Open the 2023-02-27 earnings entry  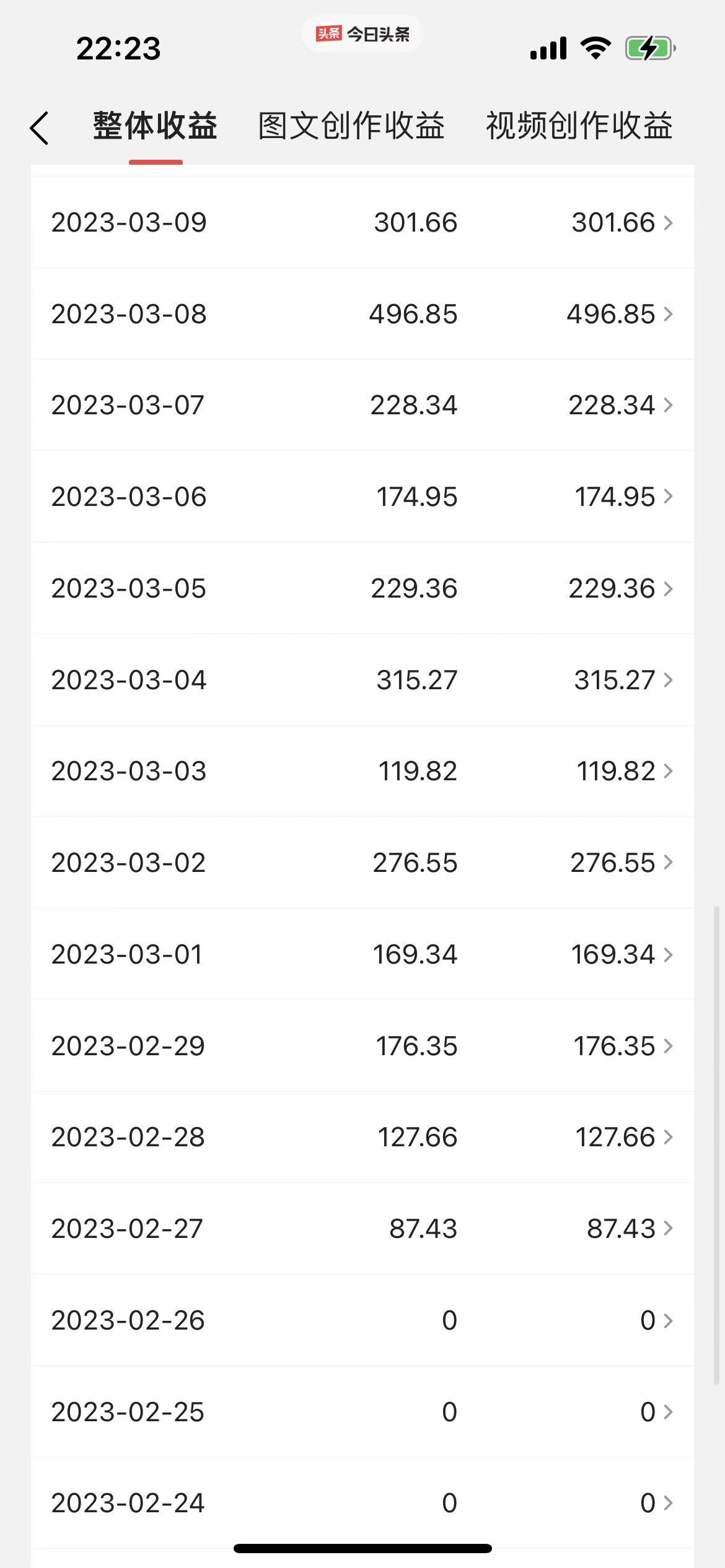pos(362,1229)
